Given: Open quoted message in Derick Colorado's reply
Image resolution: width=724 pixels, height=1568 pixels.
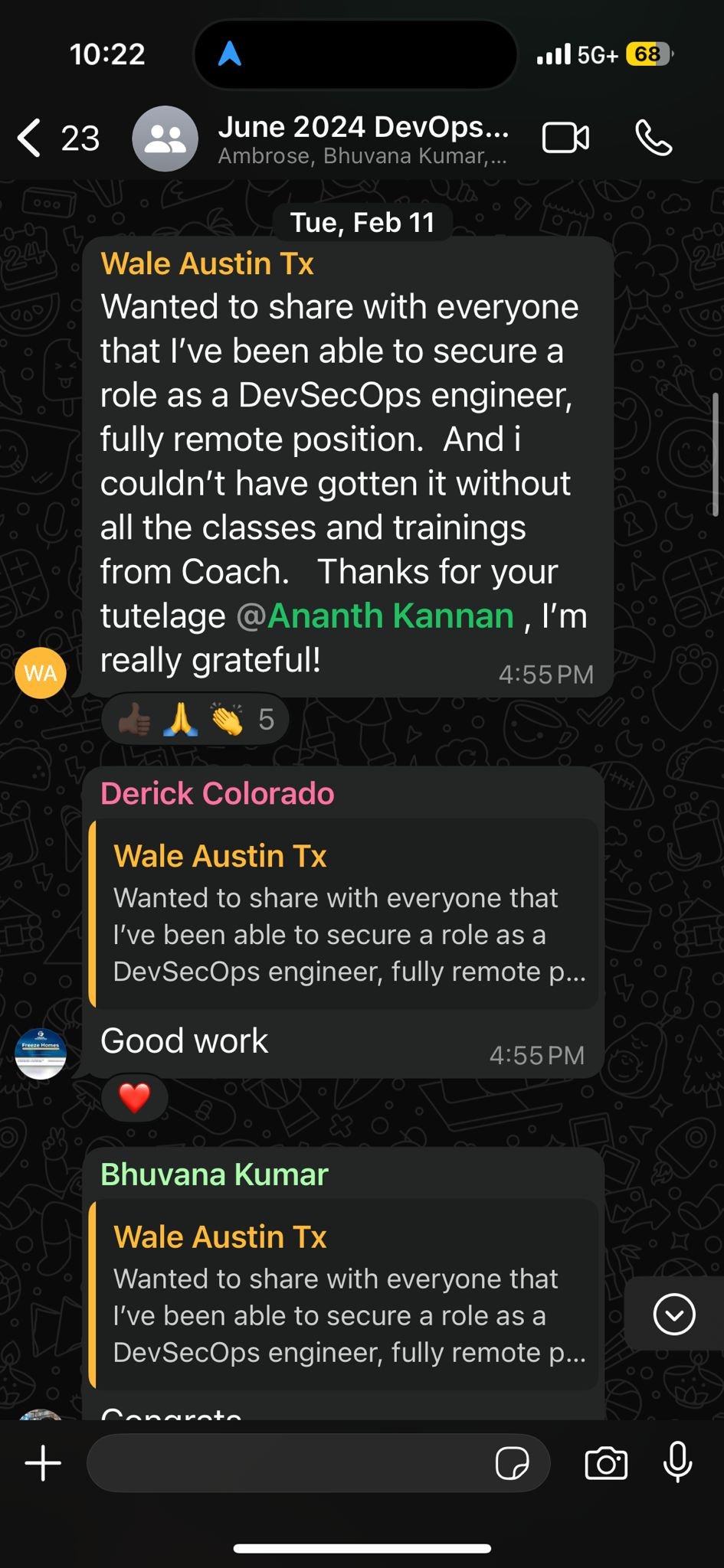Looking at the screenshot, I should tap(344, 913).
